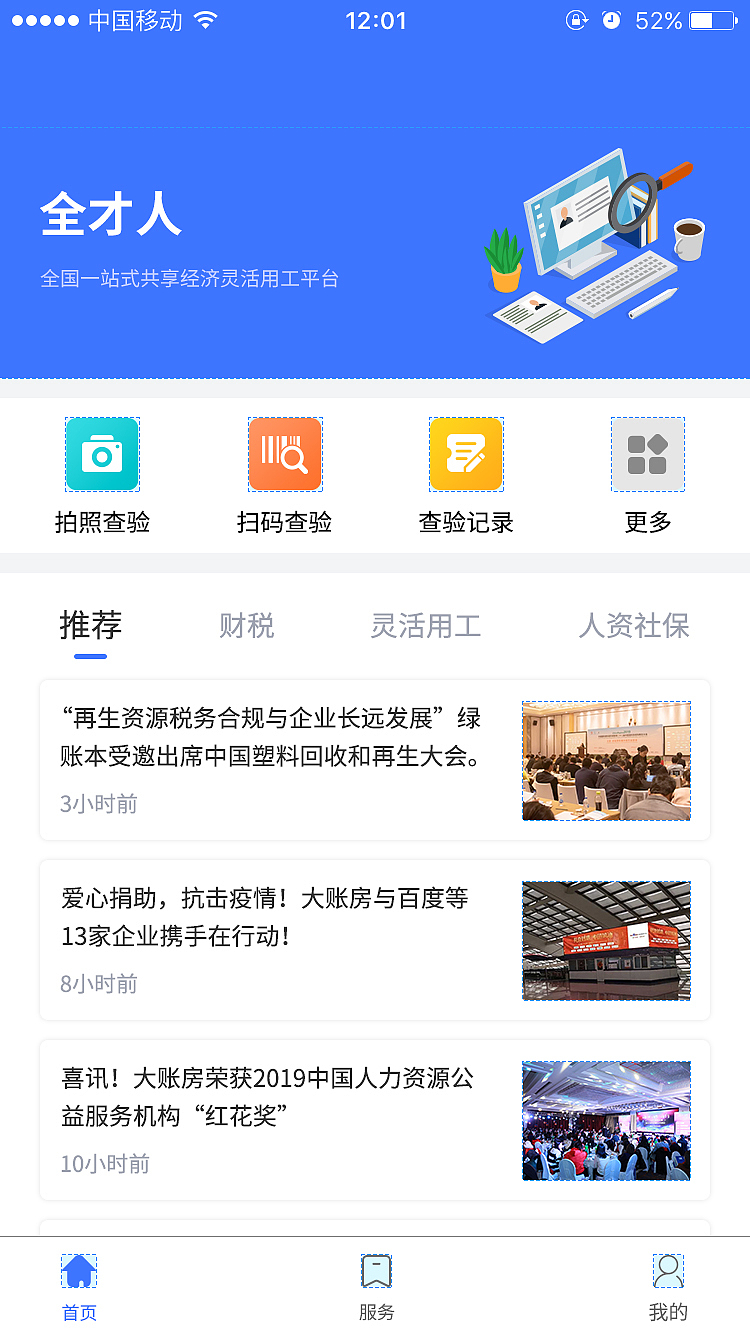750x1334 pixels.
Task: Tap the conference hall thumbnail of the first article
Action: [x=606, y=761]
